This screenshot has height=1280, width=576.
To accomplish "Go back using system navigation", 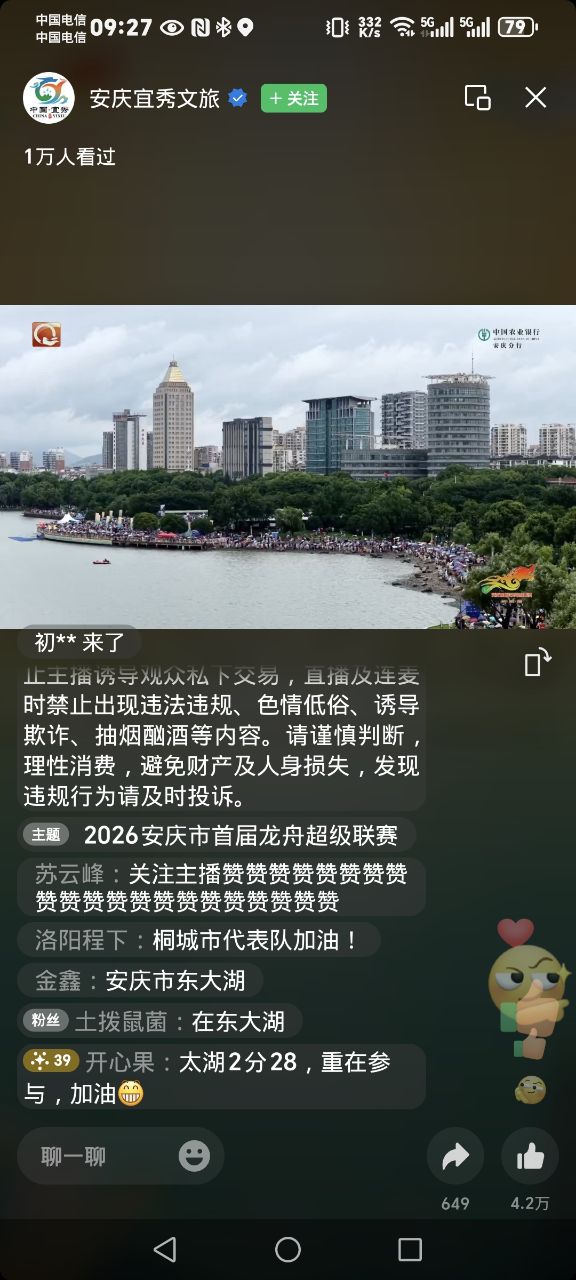I will coord(165,1249).
